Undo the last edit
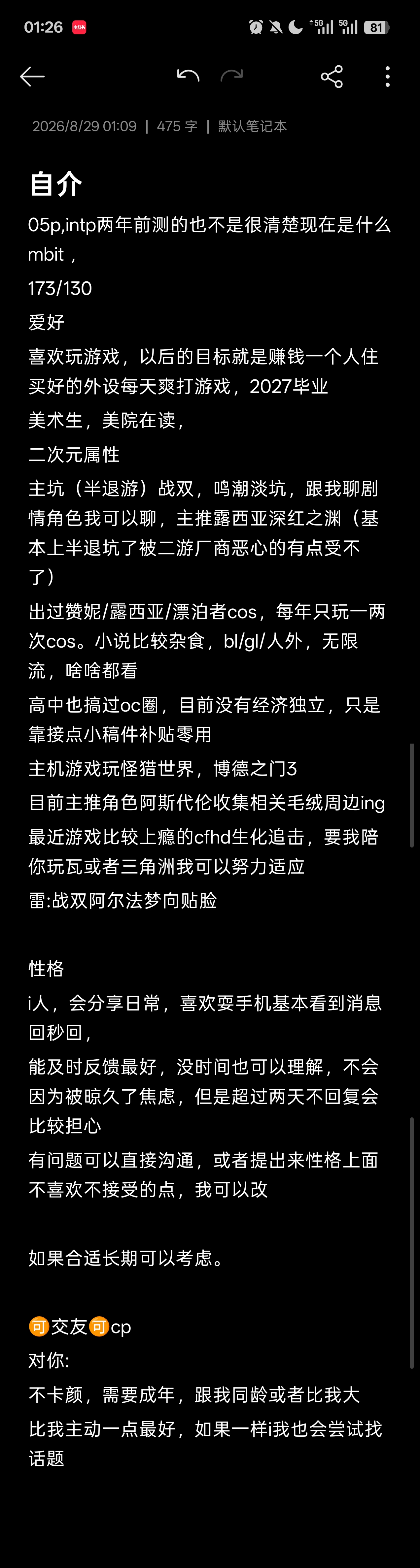Viewport: 420px width, 1568px height. 188,75
